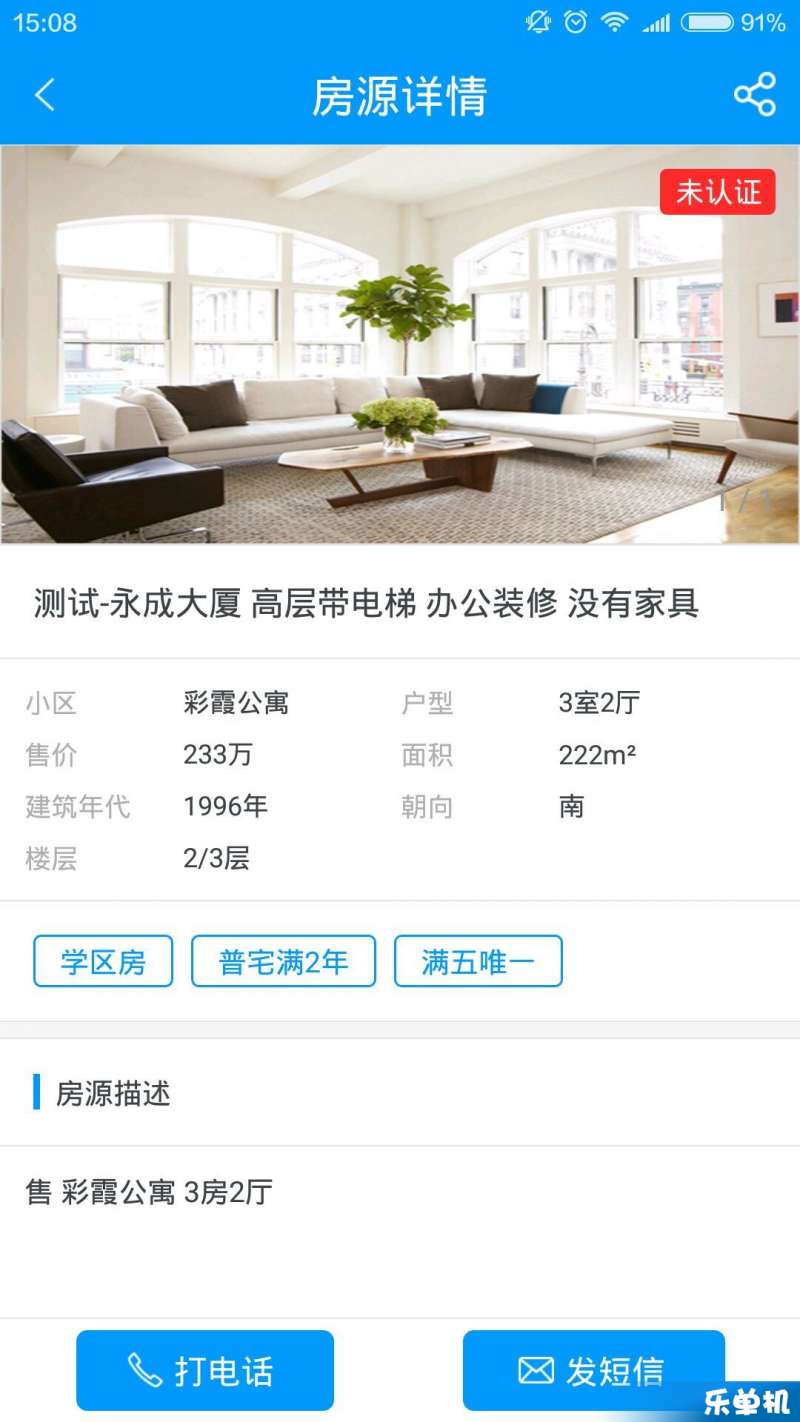Image resolution: width=800 pixels, height=1422 pixels.
Task: Select the 普宅满2年 tag
Action: (283, 961)
